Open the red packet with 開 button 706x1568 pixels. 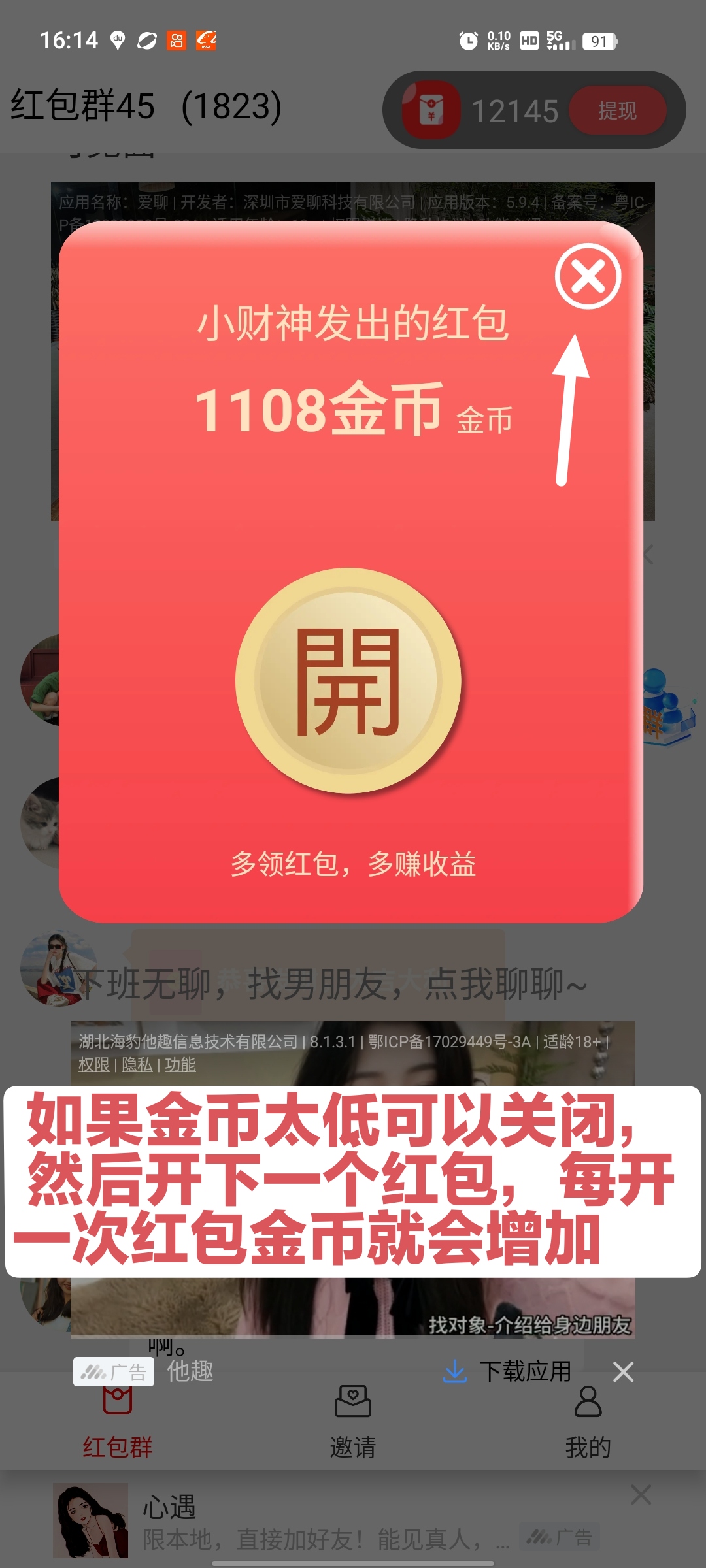[348, 681]
